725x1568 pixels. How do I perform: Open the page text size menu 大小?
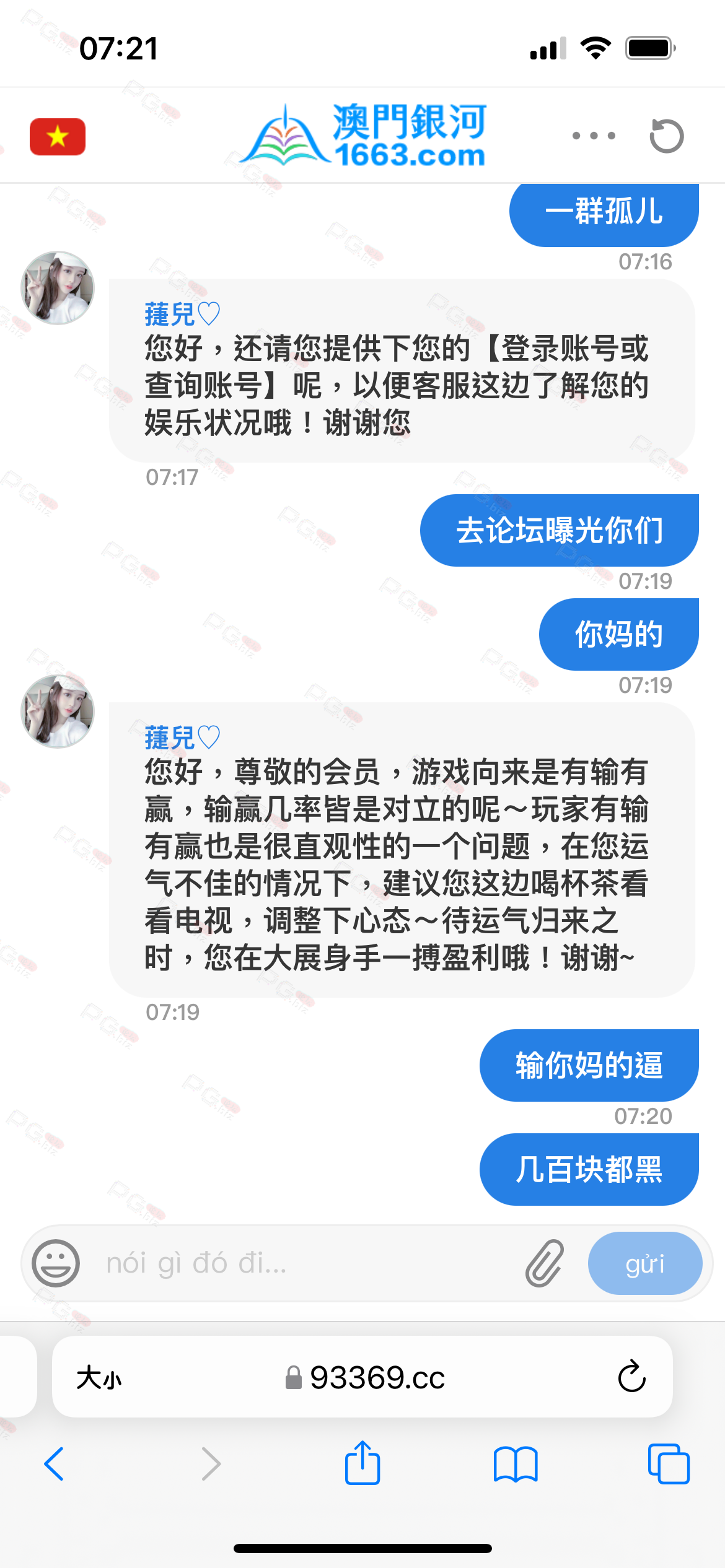[99, 1378]
